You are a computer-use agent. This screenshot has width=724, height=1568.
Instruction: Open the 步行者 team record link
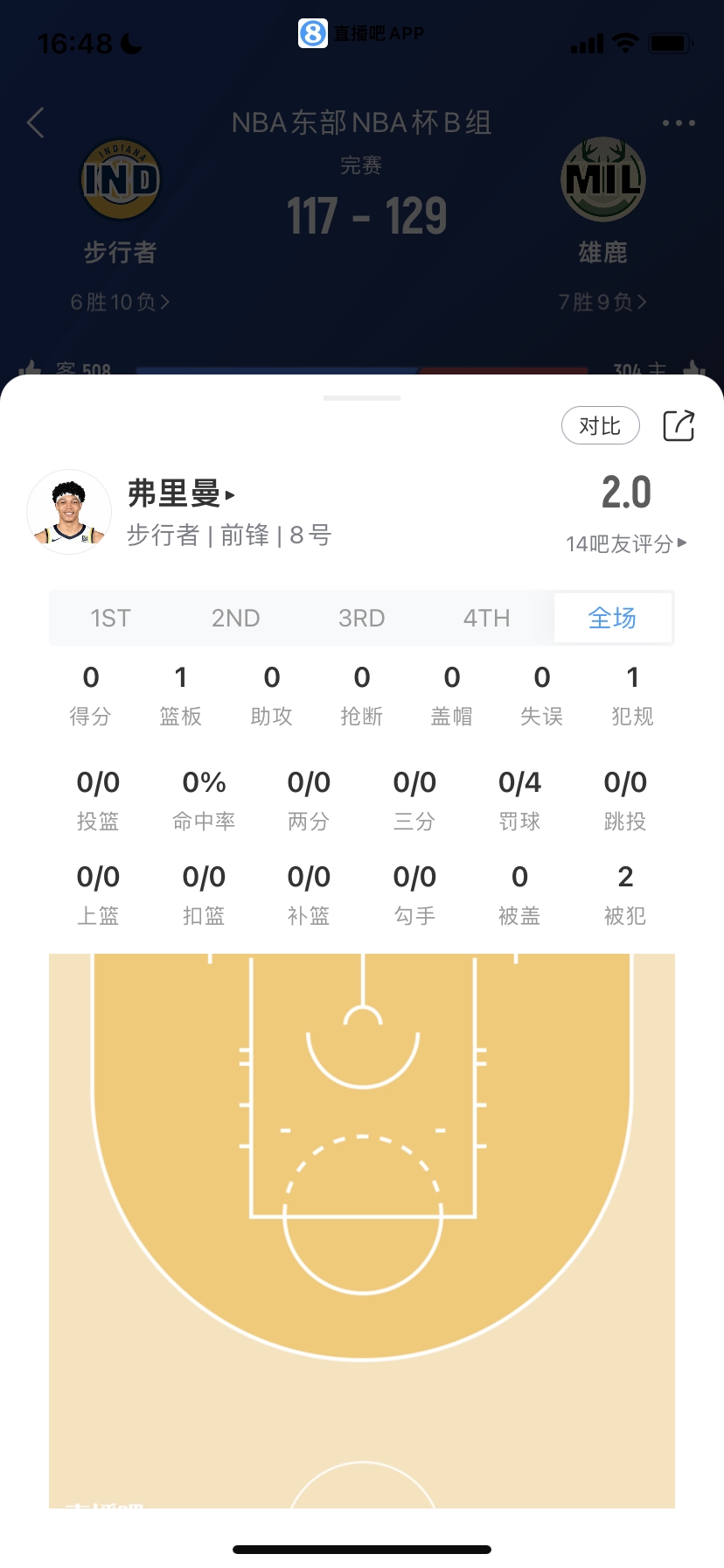pos(120,302)
